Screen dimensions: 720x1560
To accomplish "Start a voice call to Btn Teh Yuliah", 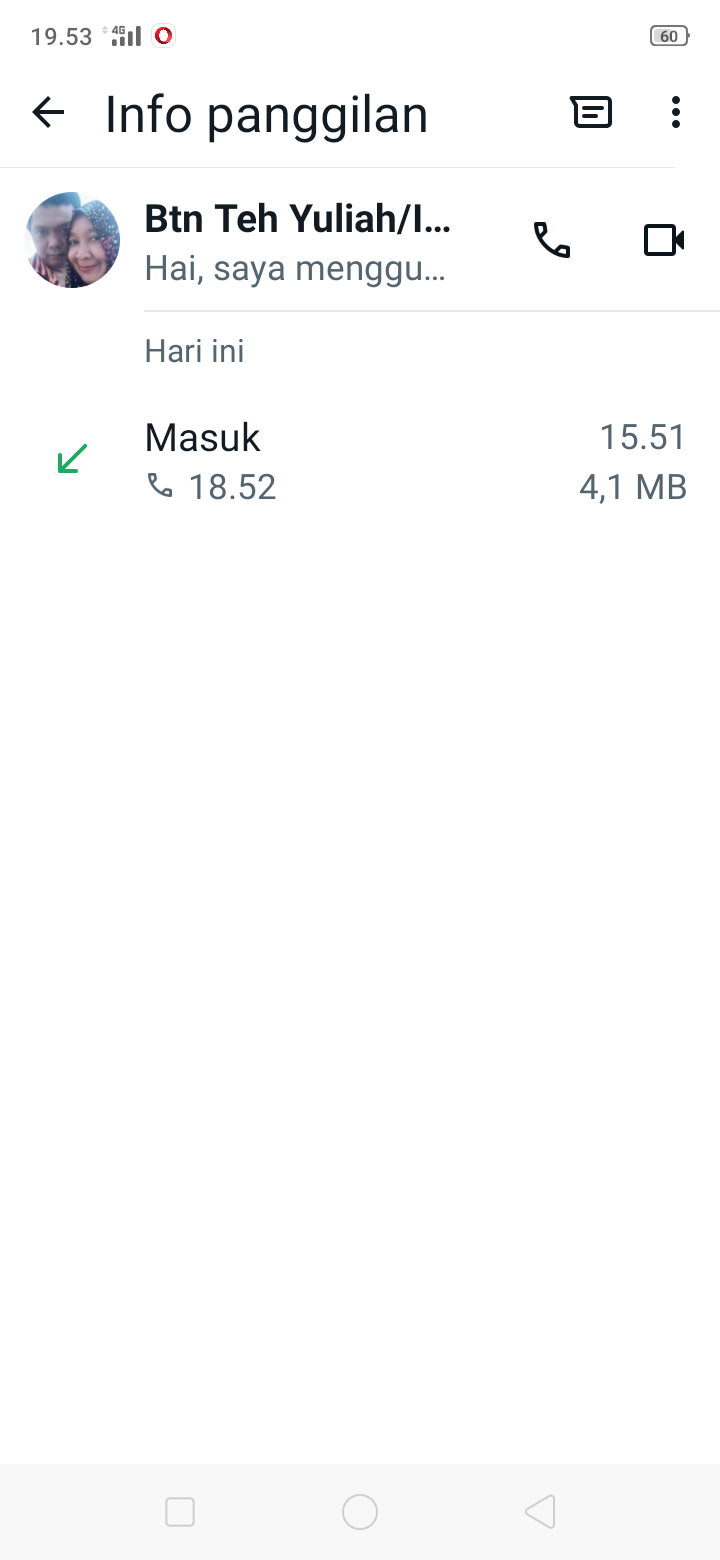I will (x=551, y=240).
